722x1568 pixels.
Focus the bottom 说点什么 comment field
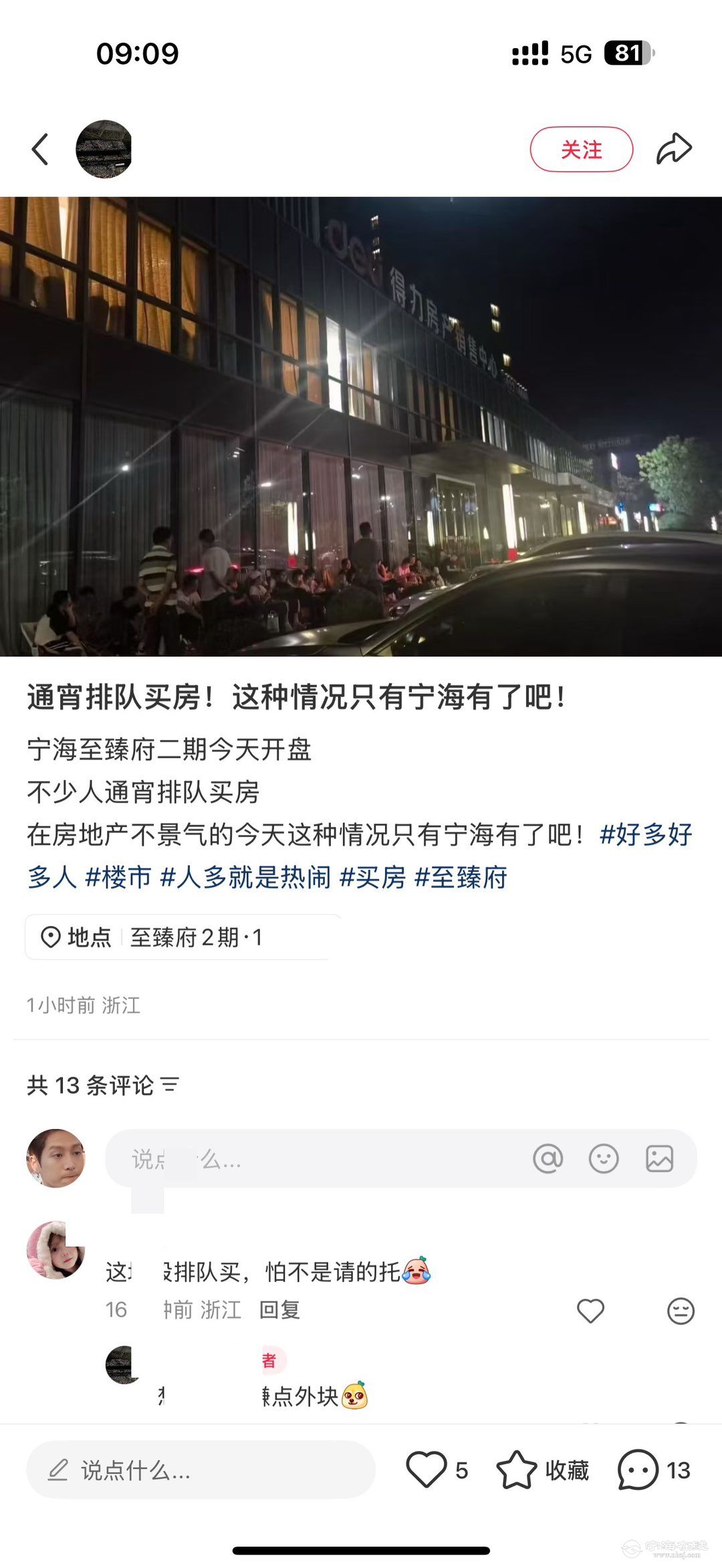201,1470
